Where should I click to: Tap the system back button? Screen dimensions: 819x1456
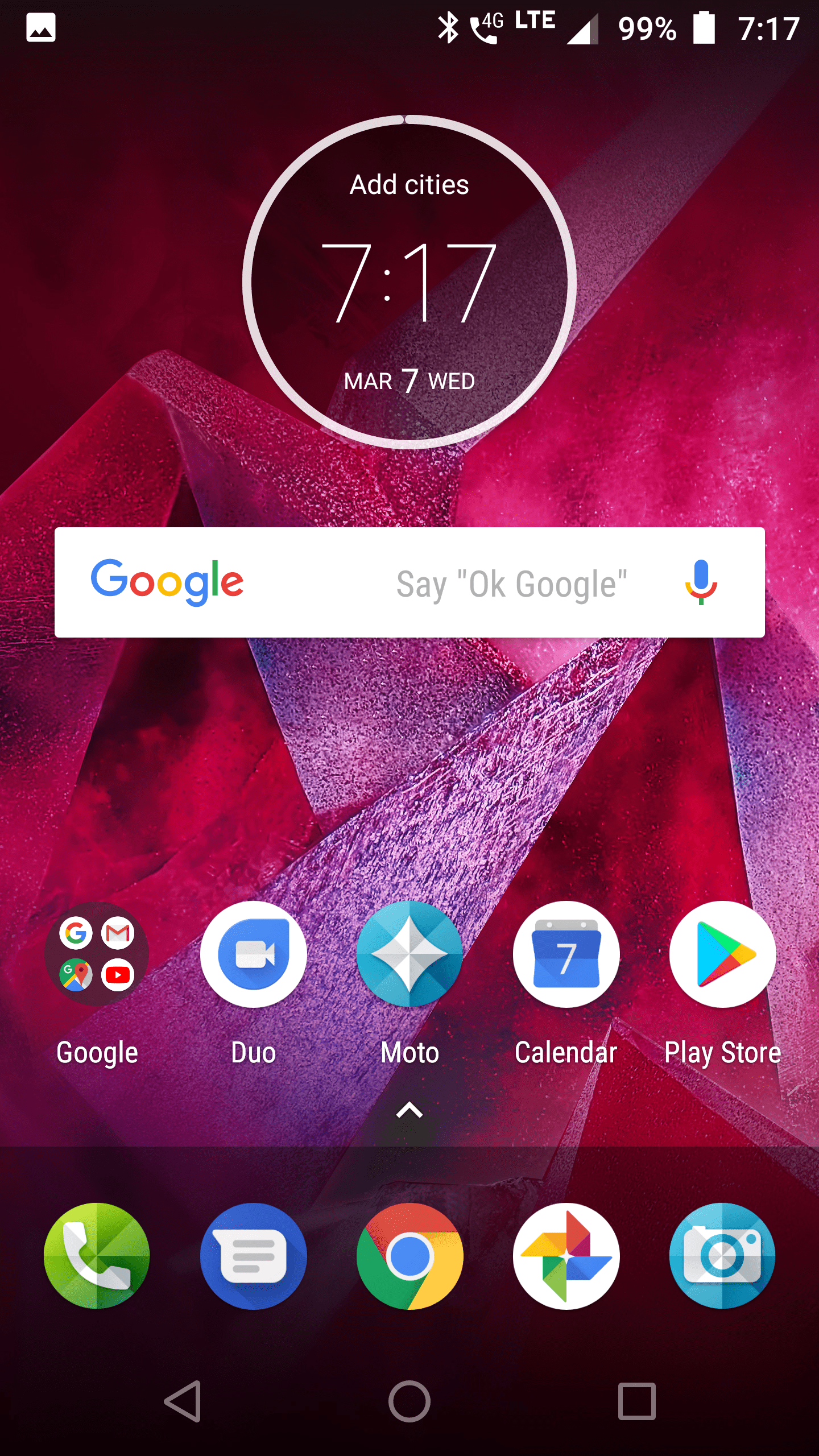183,1401
